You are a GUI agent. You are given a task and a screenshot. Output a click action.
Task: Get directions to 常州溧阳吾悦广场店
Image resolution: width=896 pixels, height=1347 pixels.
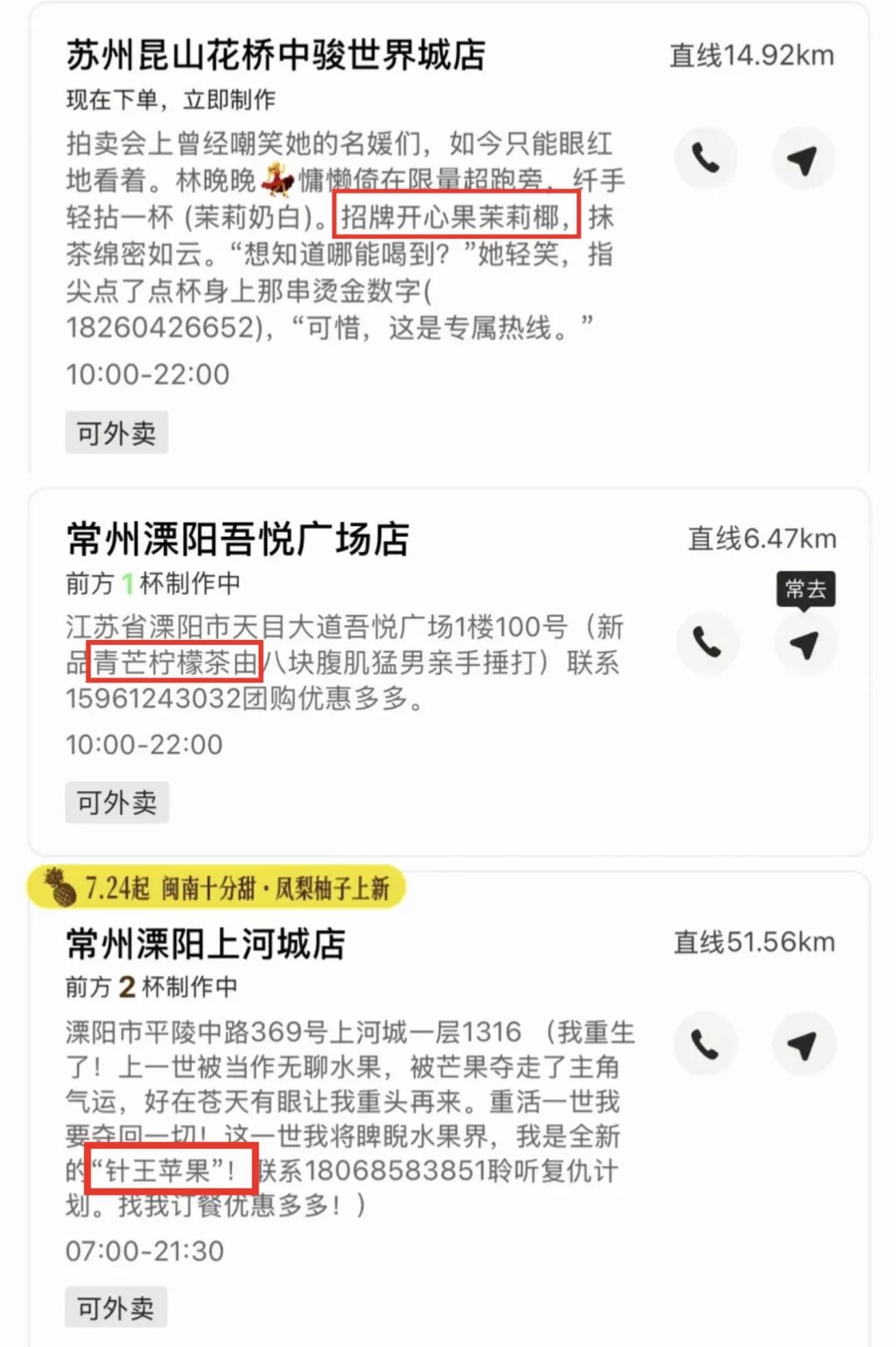coord(804,643)
